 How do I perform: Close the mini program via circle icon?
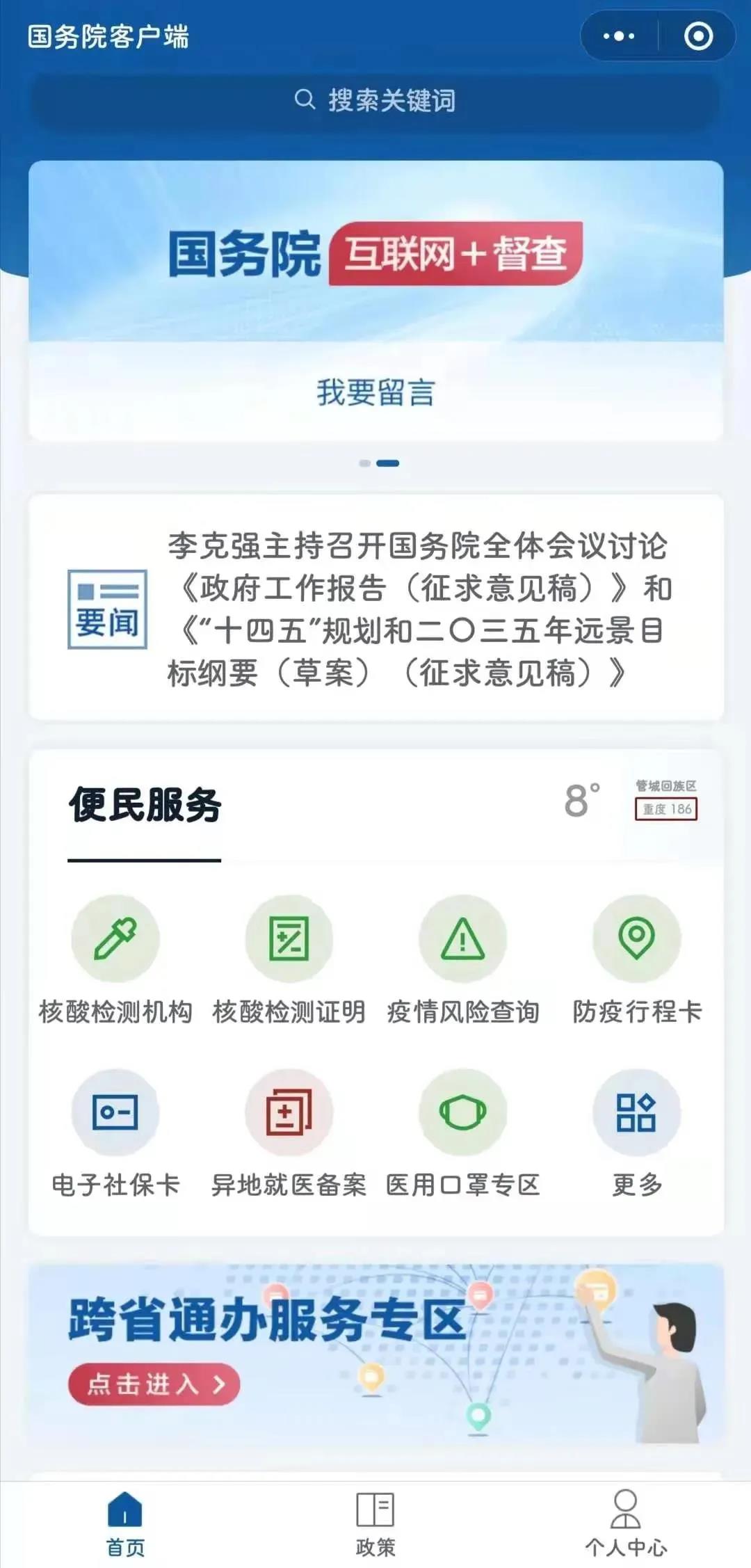click(698, 36)
